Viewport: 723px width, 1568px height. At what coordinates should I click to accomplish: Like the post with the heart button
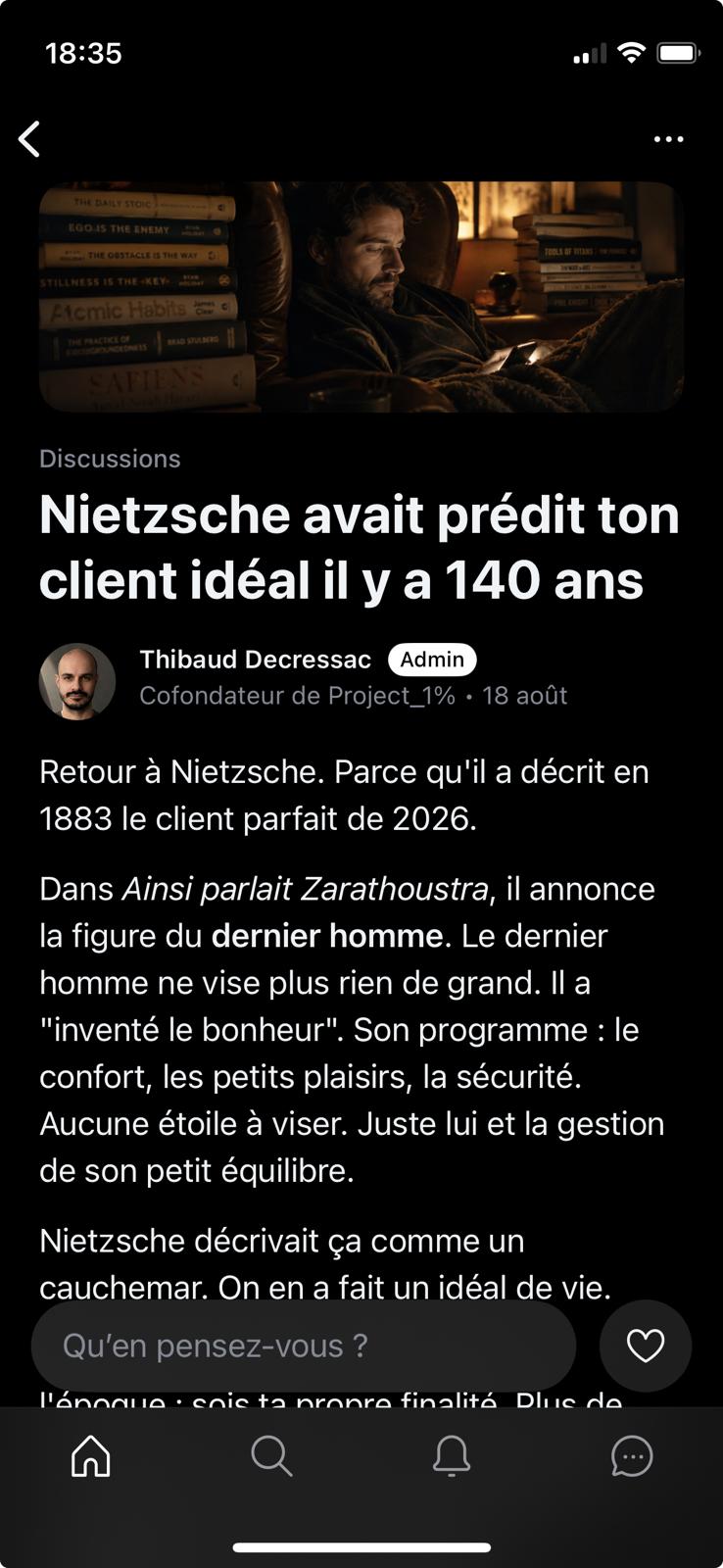[646, 1346]
